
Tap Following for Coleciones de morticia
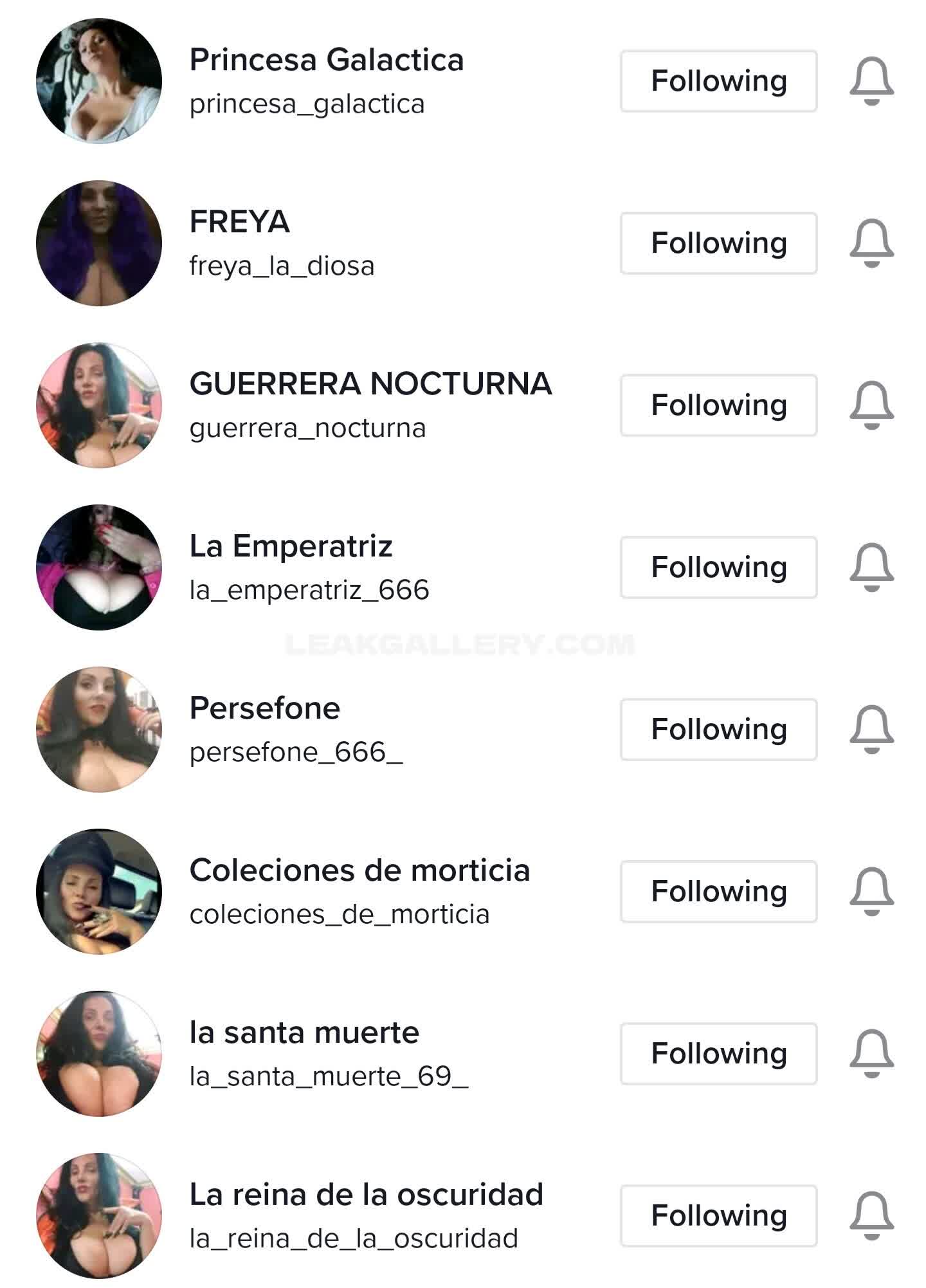pyautogui.click(x=718, y=892)
